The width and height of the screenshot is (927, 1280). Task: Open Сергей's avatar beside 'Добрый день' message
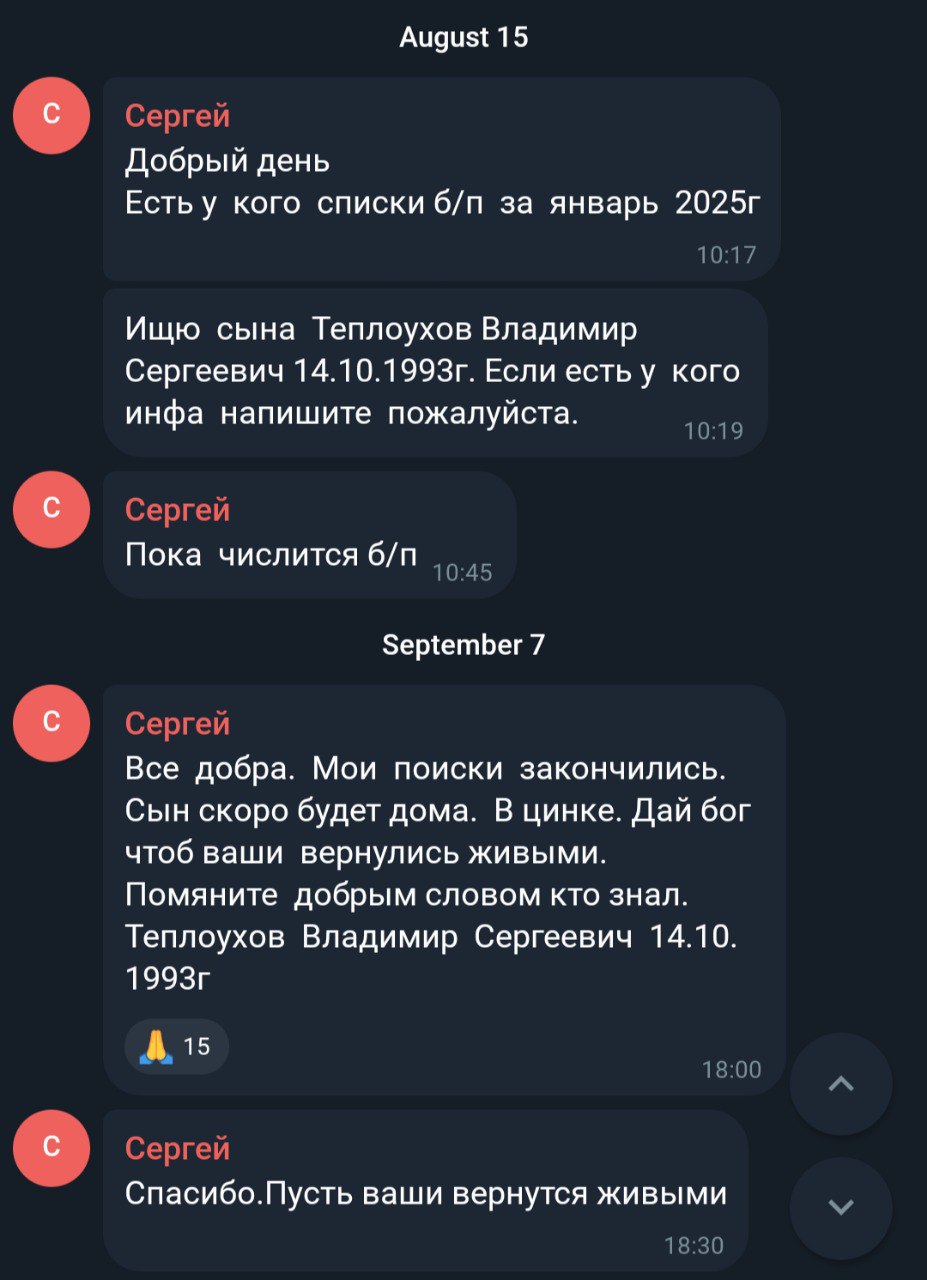(x=52, y=115)
